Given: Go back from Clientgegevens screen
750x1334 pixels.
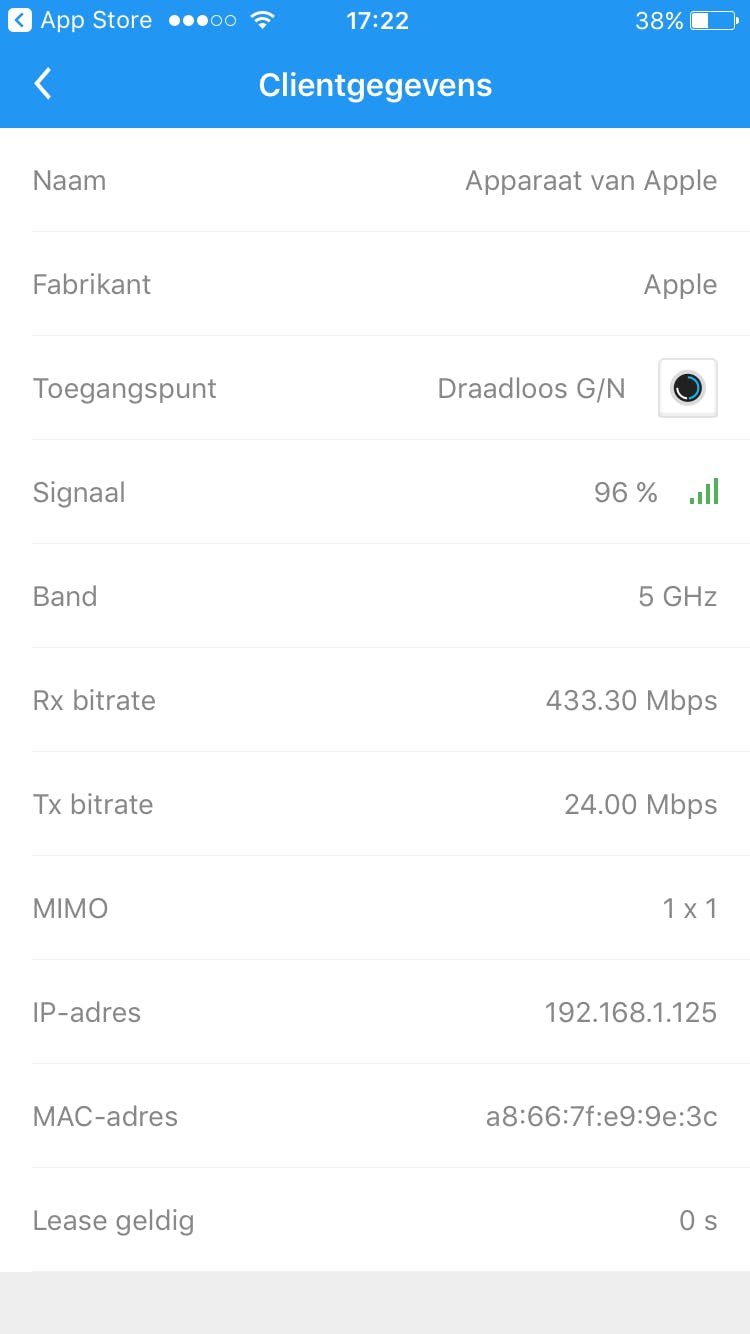Looking at the screenshot, I should (43, 85).
